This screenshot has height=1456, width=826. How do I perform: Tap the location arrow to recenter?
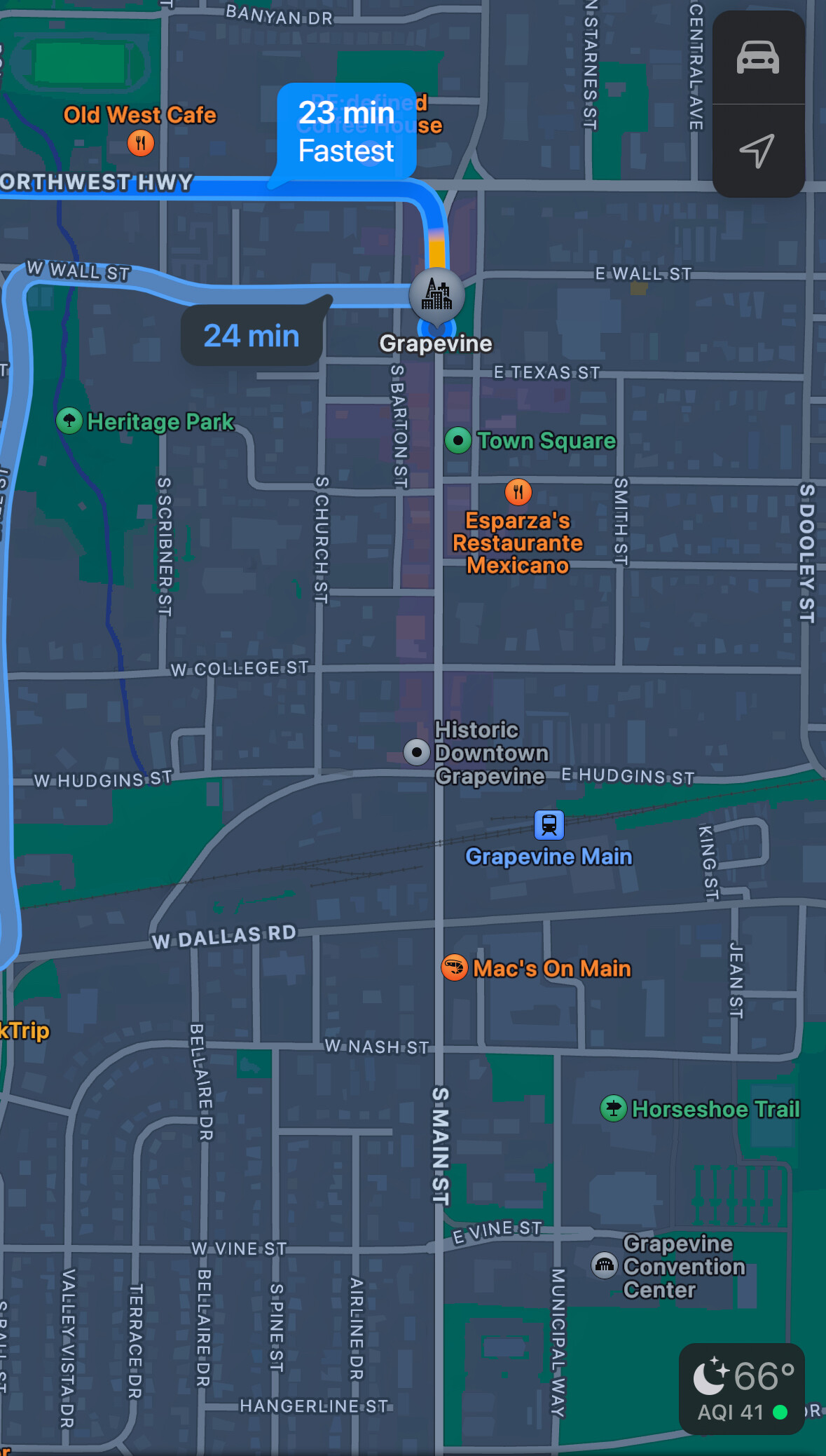pyautogui.click(x=758, y=151)
